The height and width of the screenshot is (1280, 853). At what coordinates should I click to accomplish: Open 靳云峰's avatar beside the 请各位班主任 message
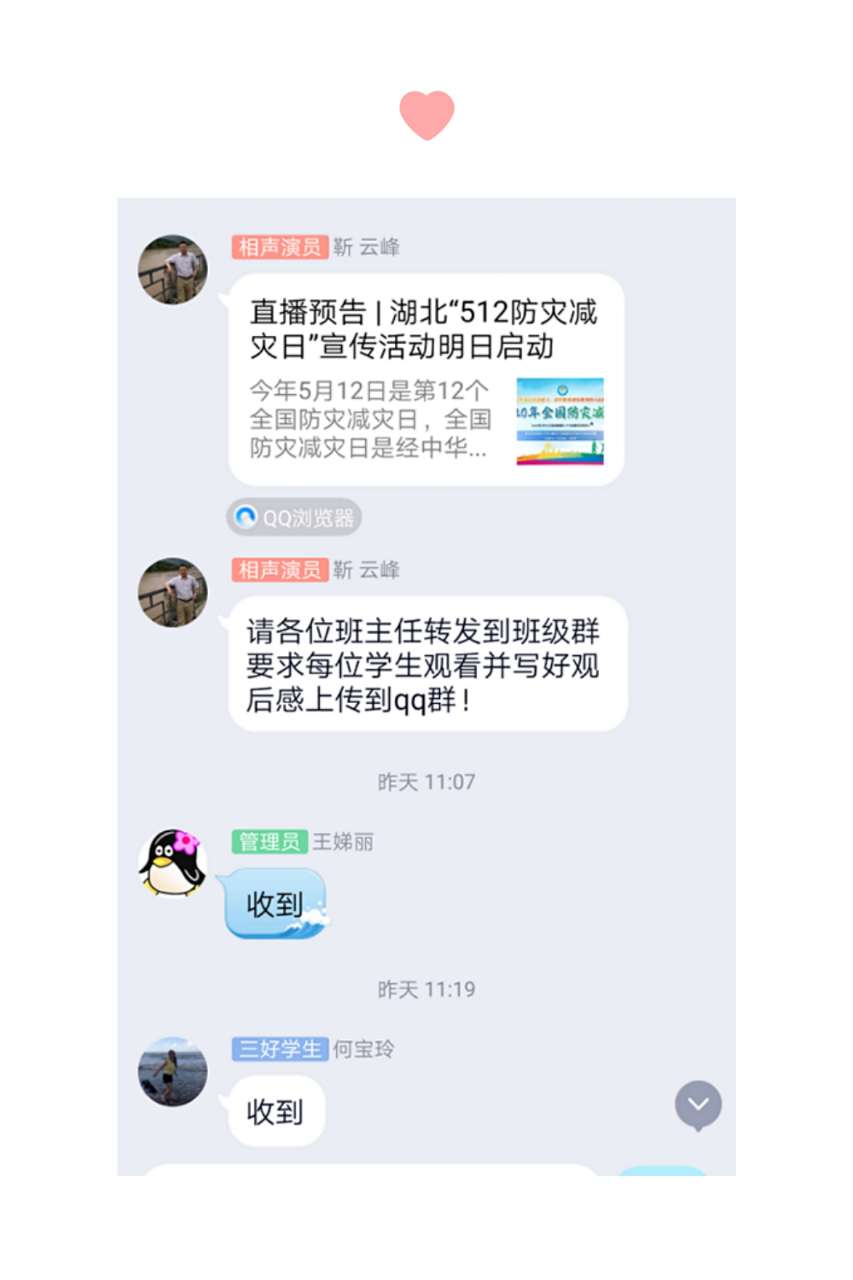click(x=172, y=592)
